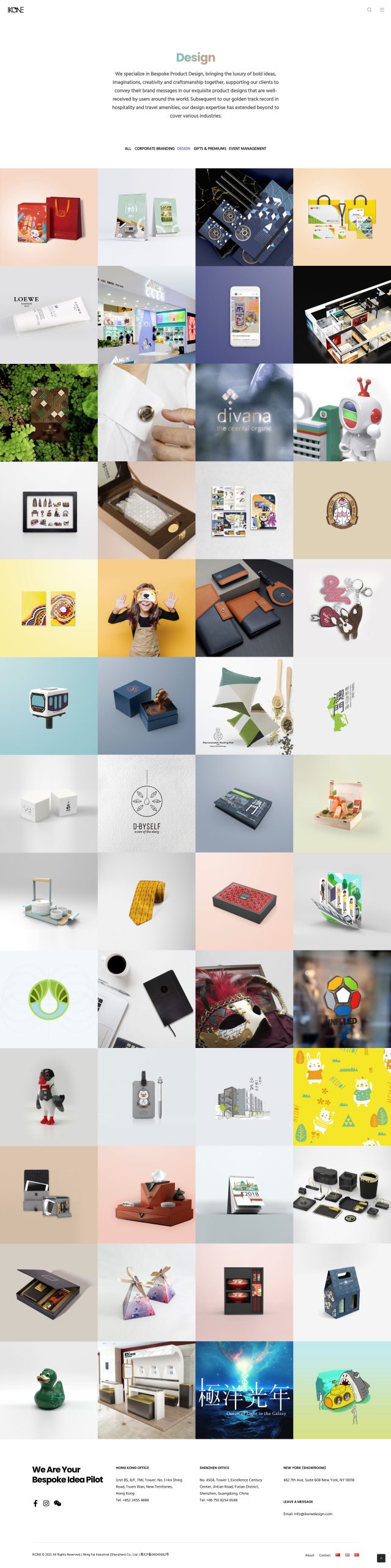This screenshot has height=1568, width=391.
Task: Open the search icon in the header
Action: pyautogui.click(x=369, y=10)
